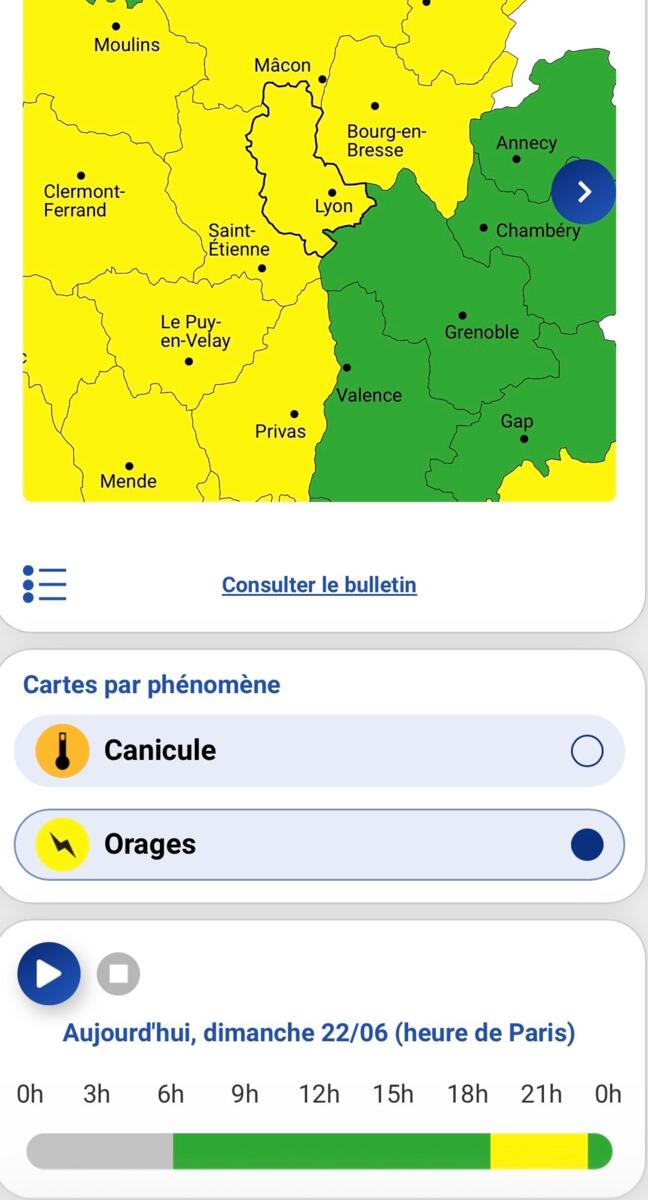Open the Consulter le bulletin link
Screen dimensions: 648x1200
(319, 585)
